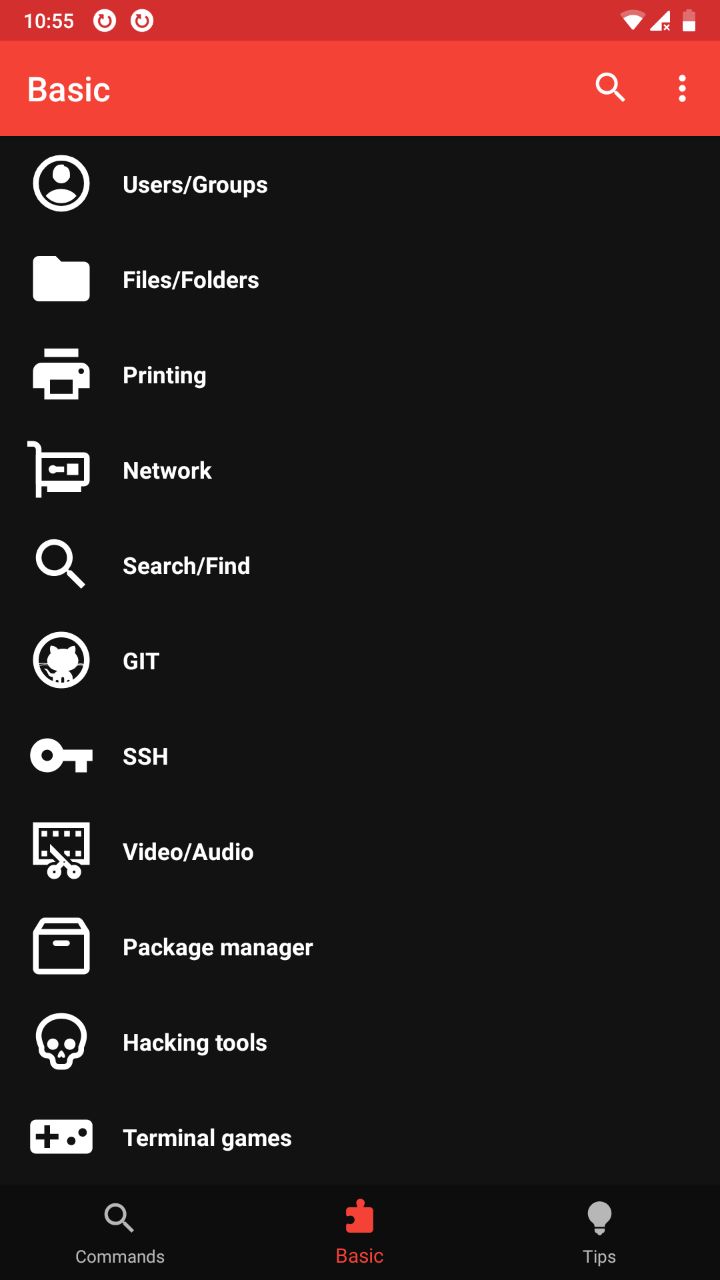
Task: Open Video/Audio commands
Action: pos(360,852)
